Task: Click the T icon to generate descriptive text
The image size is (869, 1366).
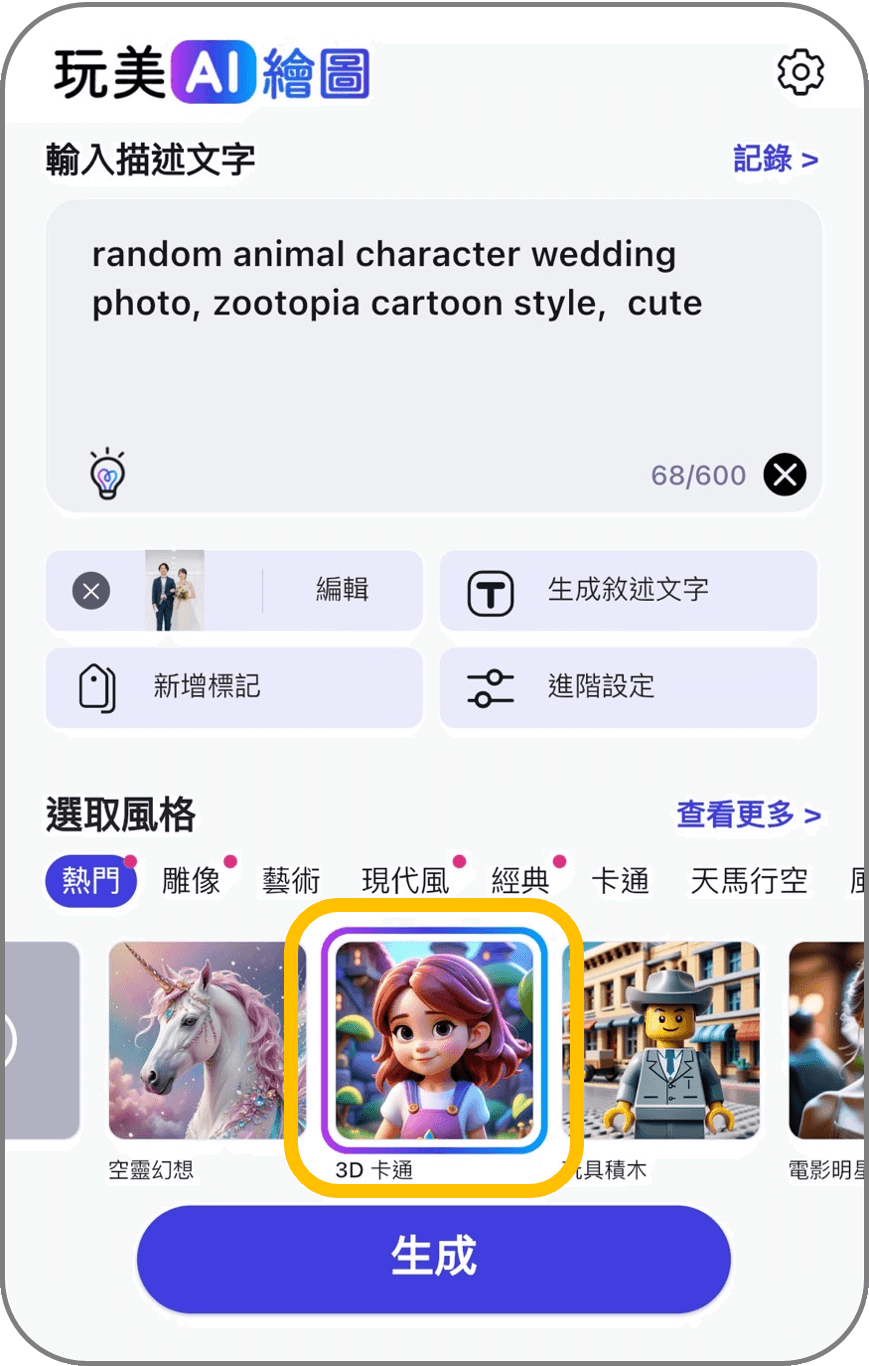Action: [x=490, y=591]
